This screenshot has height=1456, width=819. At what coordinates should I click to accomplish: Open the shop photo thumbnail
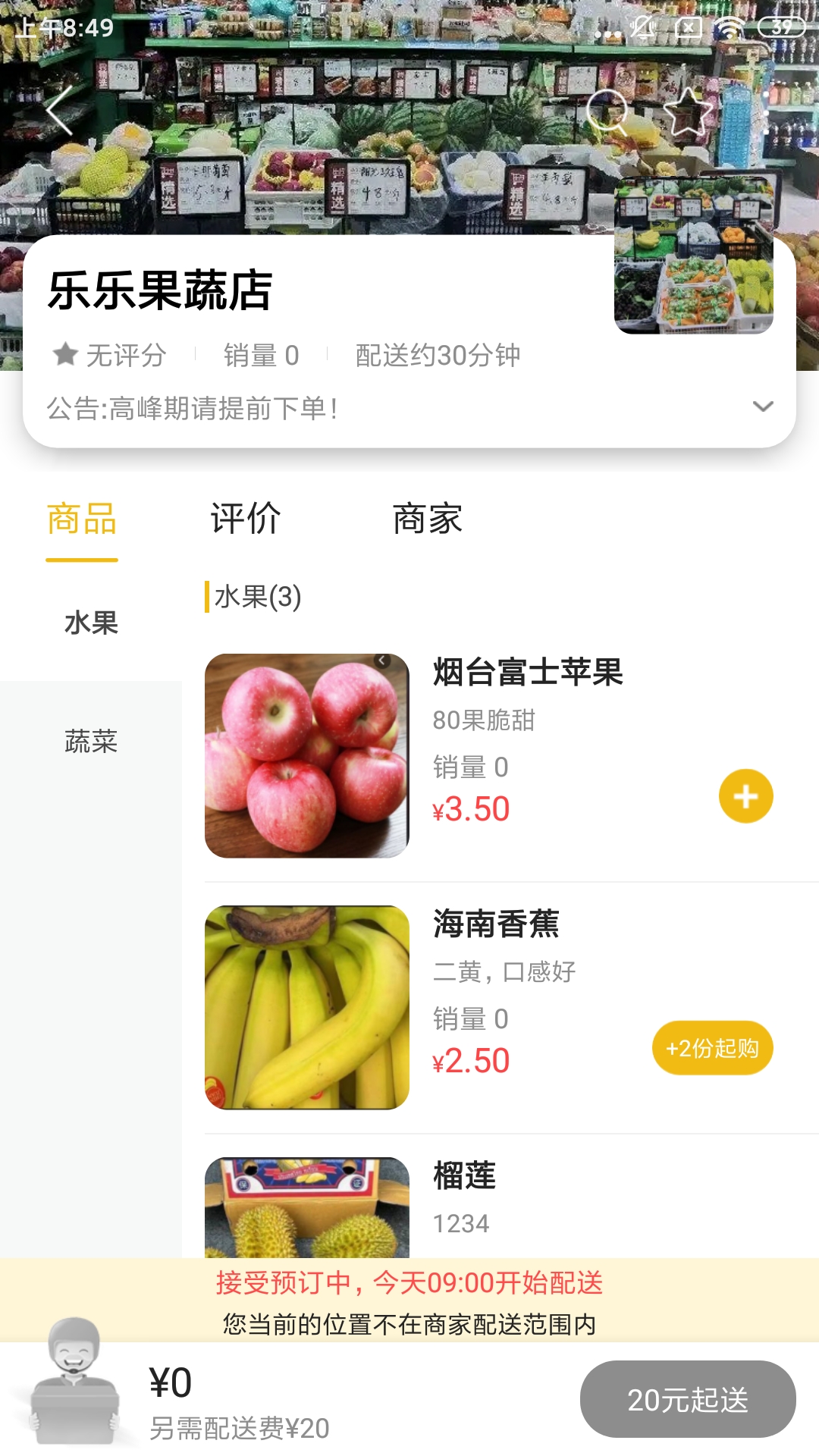(693, 255)
